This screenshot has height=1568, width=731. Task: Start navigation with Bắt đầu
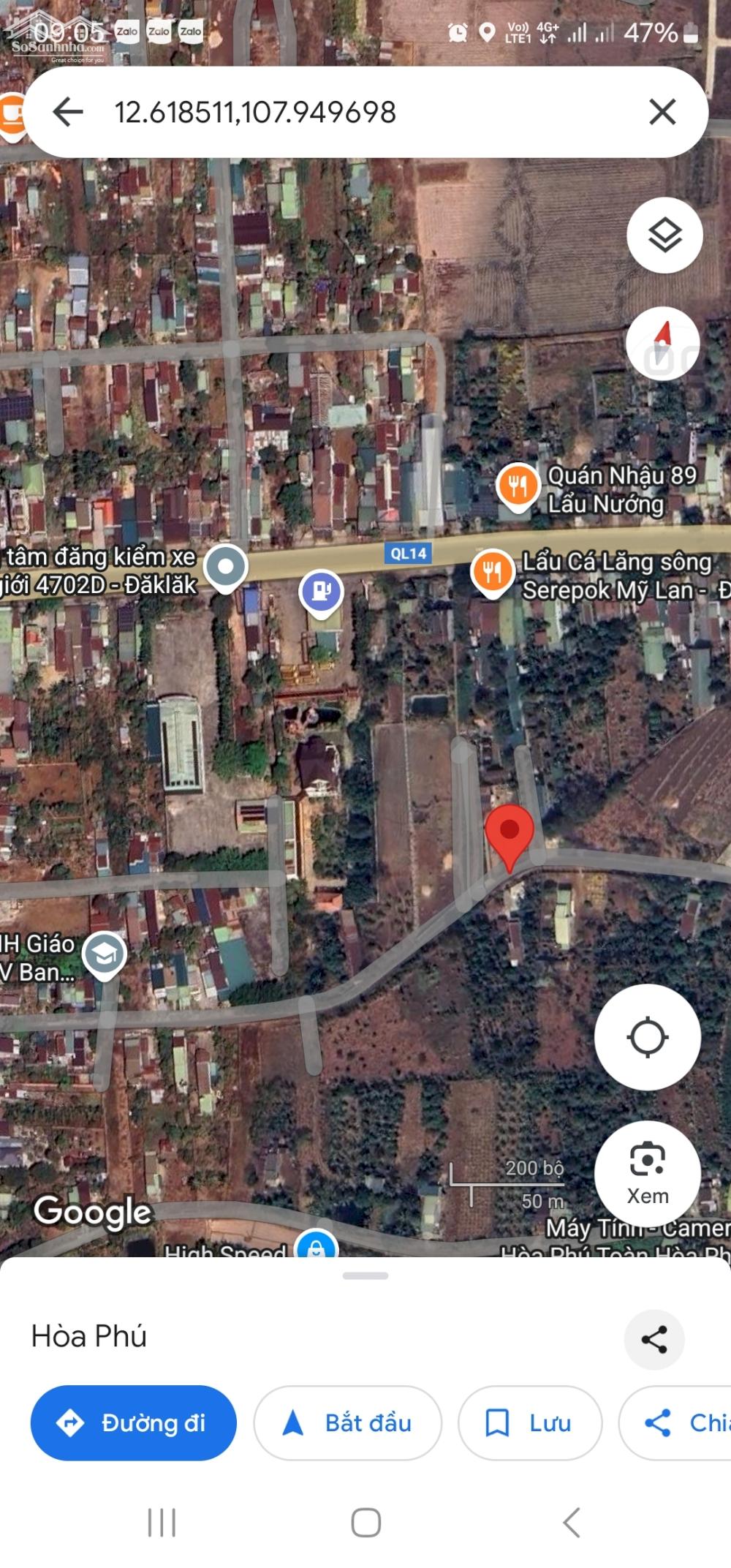(x=348, y=1422)
